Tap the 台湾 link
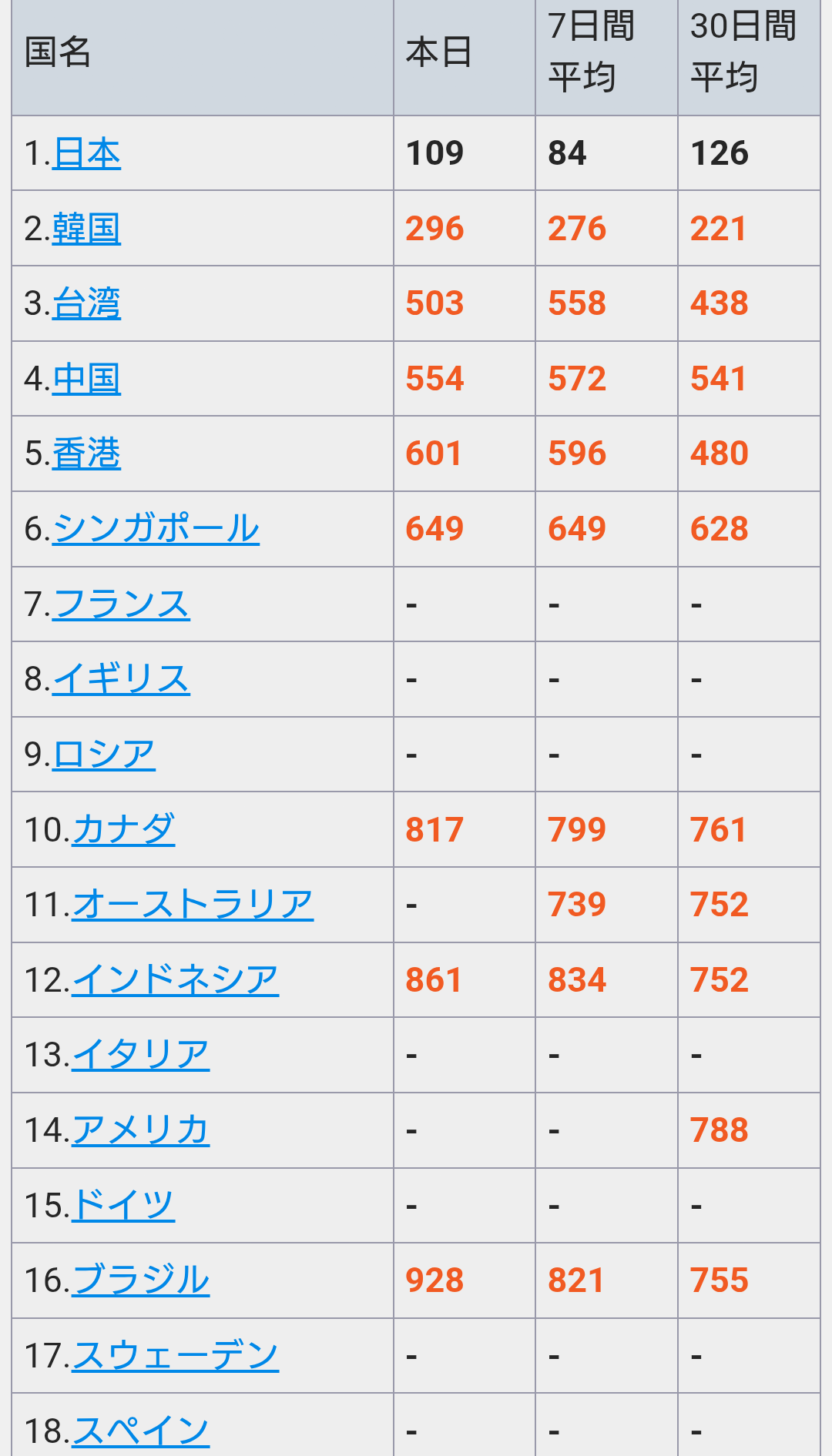The height and width of the screenshot is (1456, 832). click(x=86, y=303)
